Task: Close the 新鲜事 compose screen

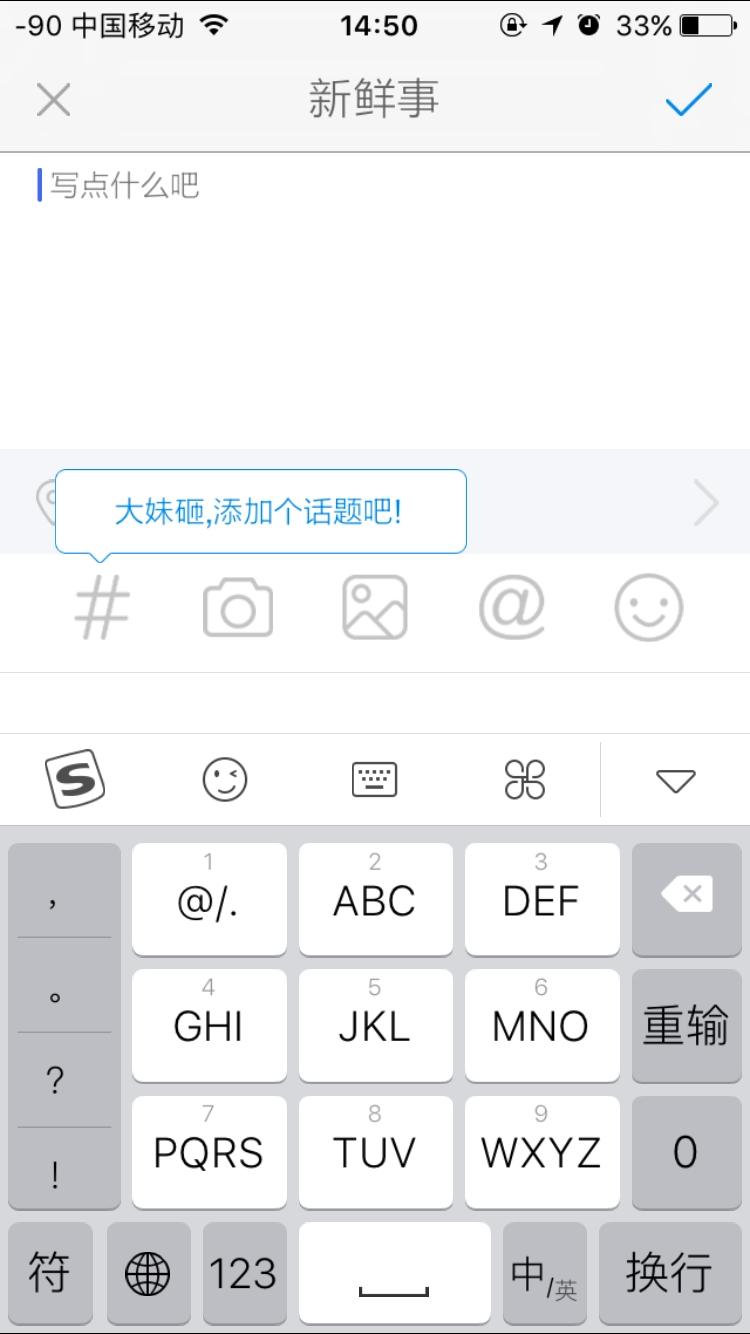Action: (53, 99)
